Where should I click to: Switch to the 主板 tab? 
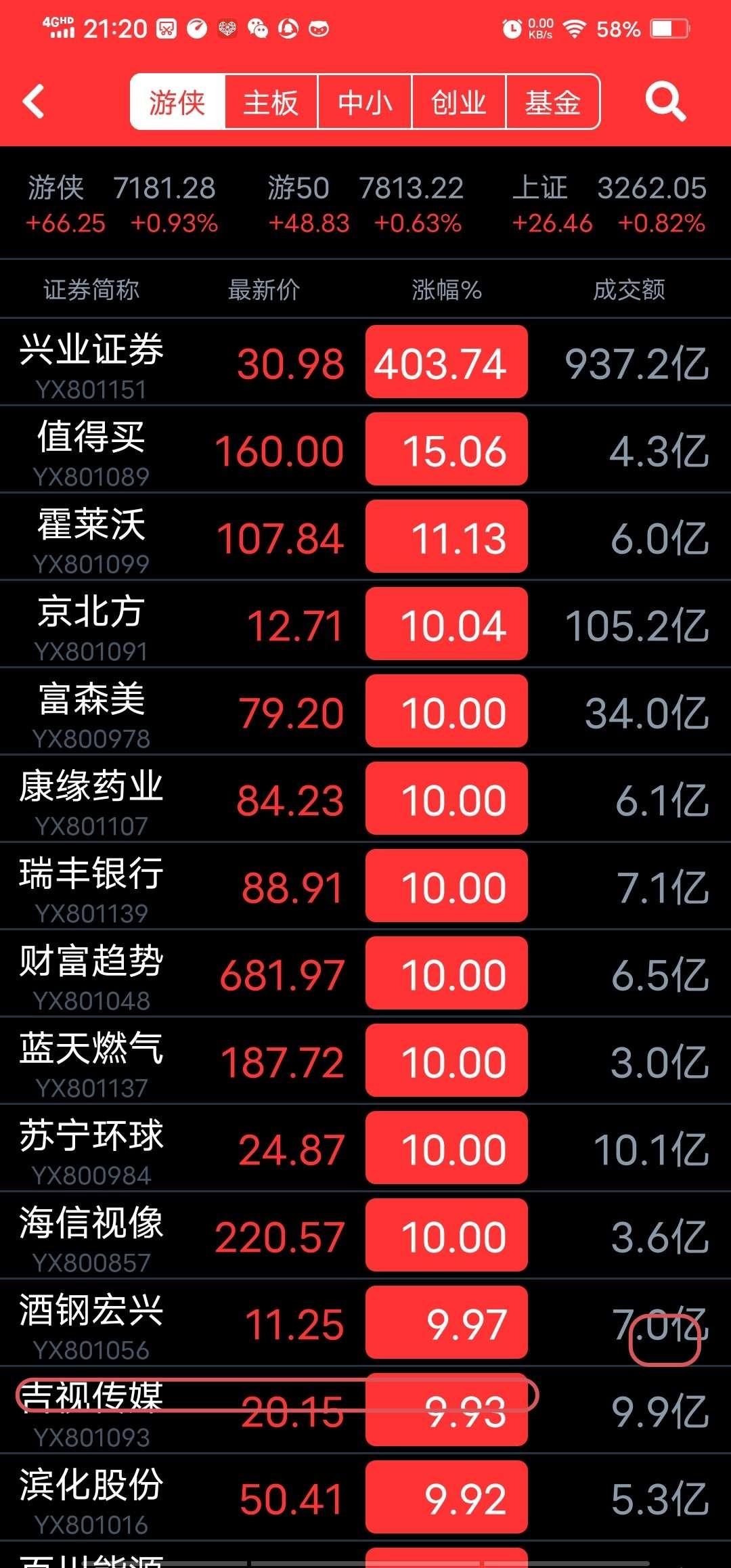click(x=271, y=102)
